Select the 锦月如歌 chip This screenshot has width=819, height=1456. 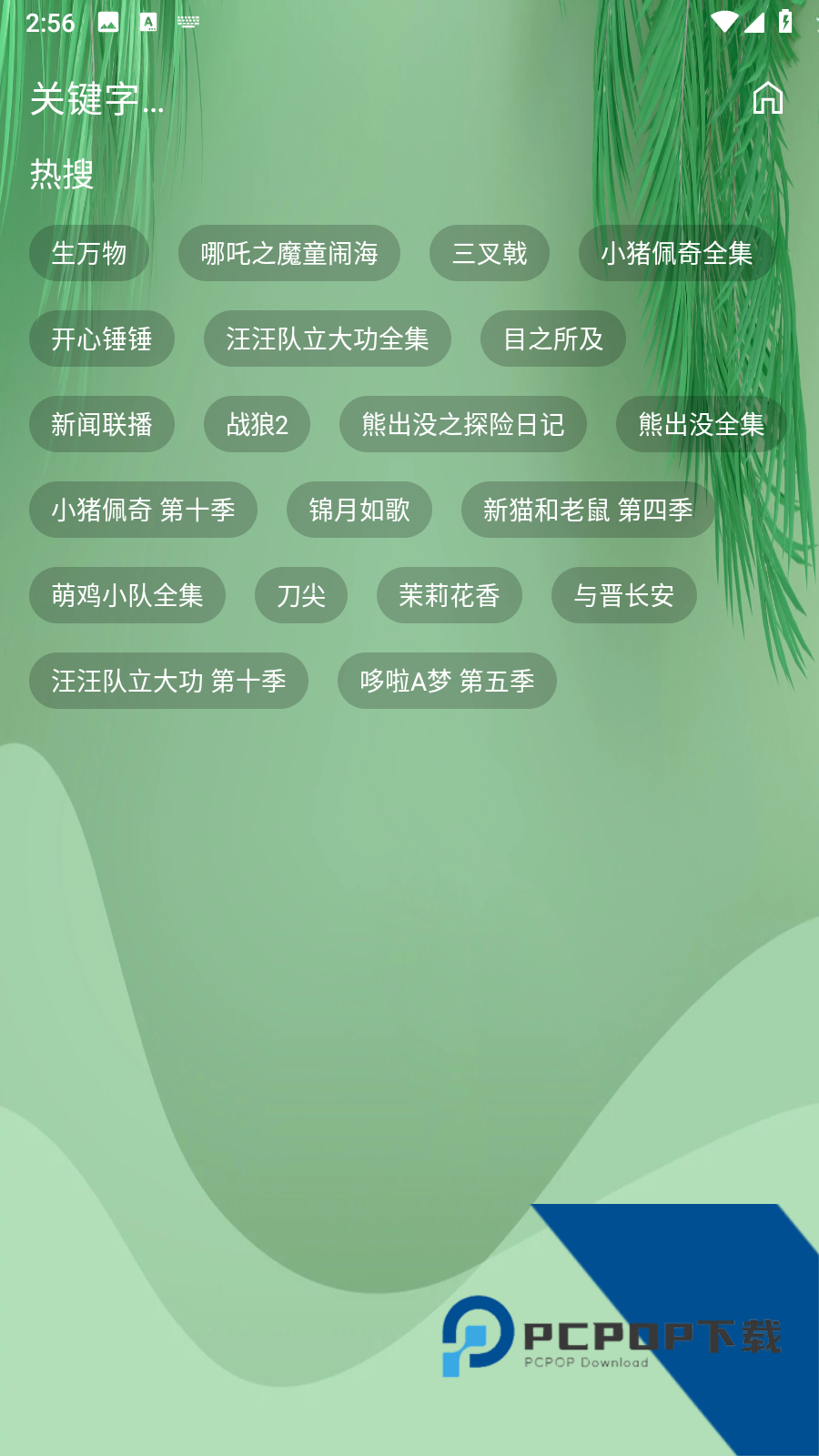359,510
